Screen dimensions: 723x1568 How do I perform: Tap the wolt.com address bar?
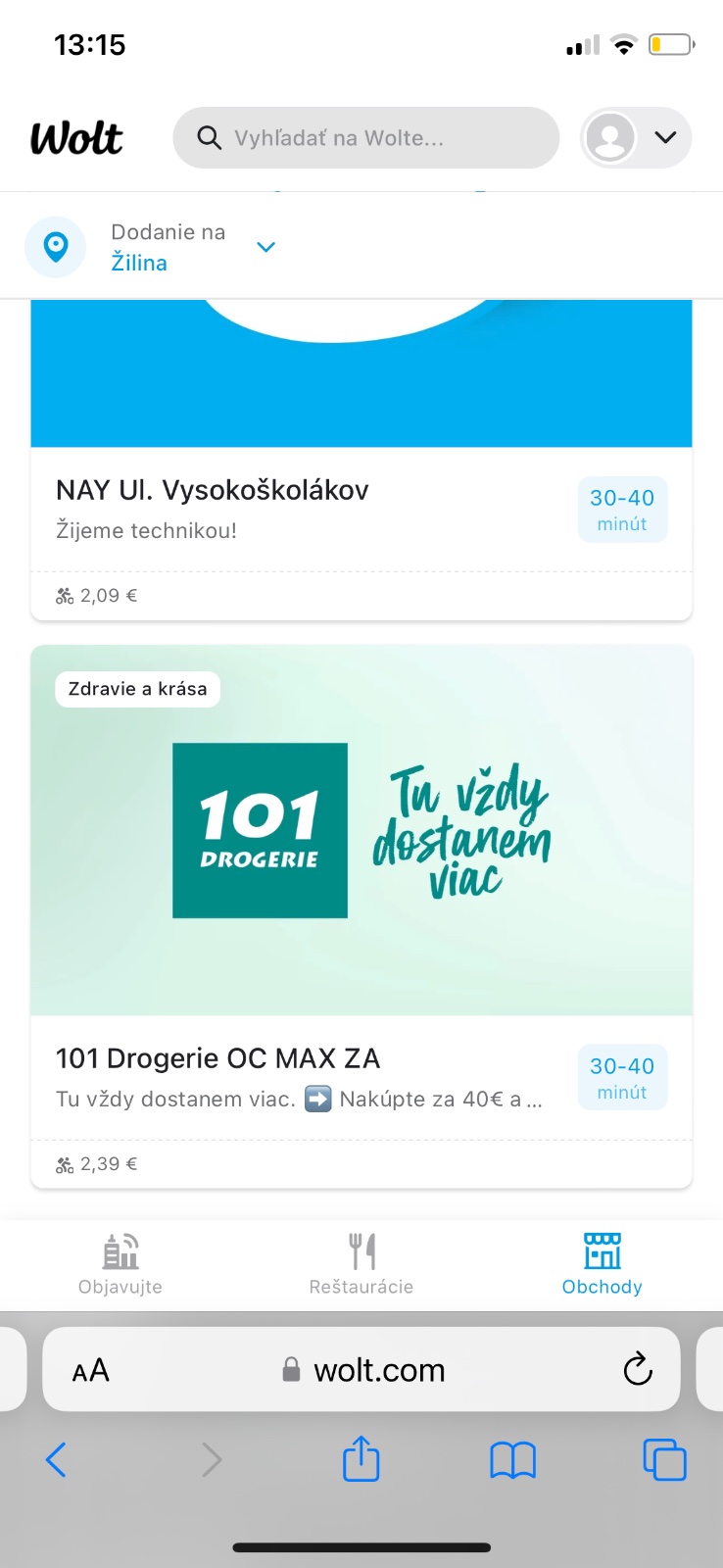[378, 1370]
